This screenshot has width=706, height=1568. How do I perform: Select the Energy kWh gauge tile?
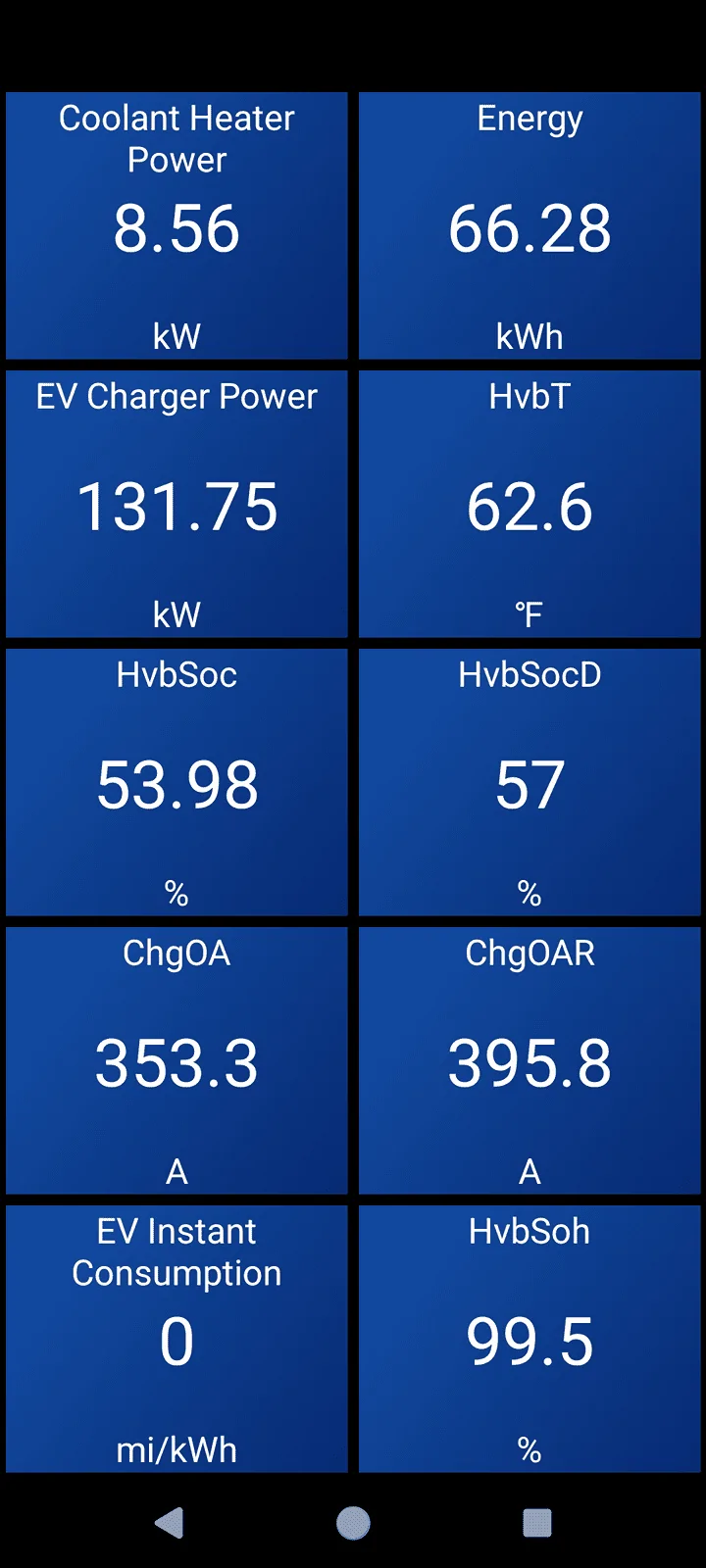pyautogui.click(x=529, y=226)
